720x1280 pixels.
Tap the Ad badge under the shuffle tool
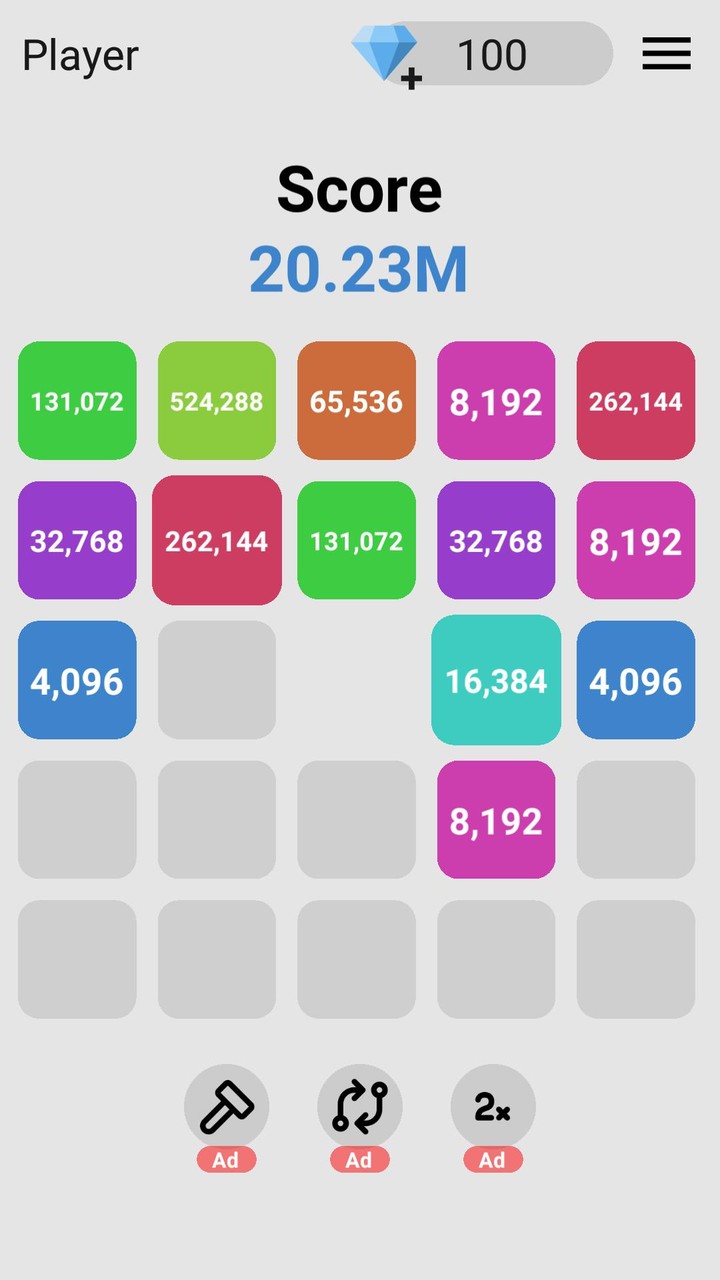coord(358,1160)
